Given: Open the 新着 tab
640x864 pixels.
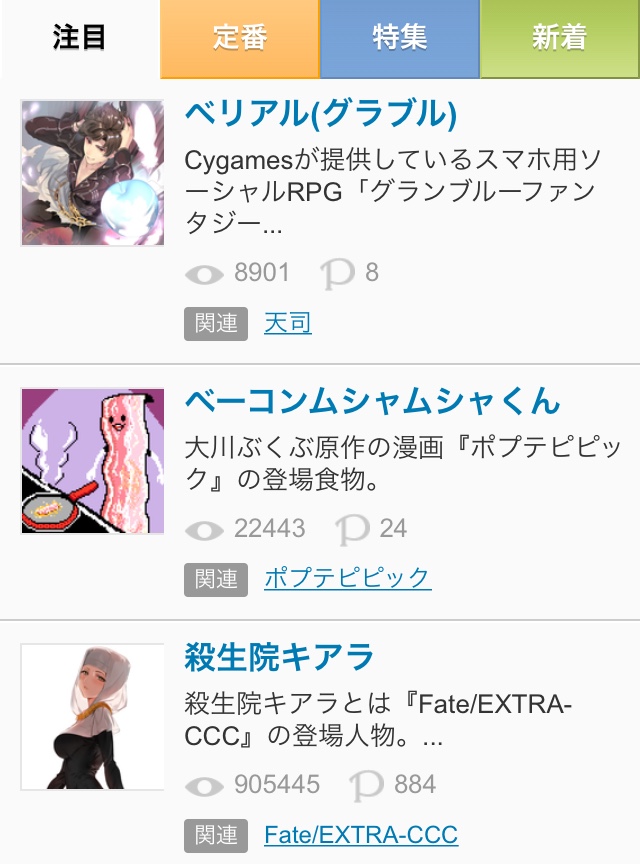Looking at the screenshot, I should coord(560,38).
